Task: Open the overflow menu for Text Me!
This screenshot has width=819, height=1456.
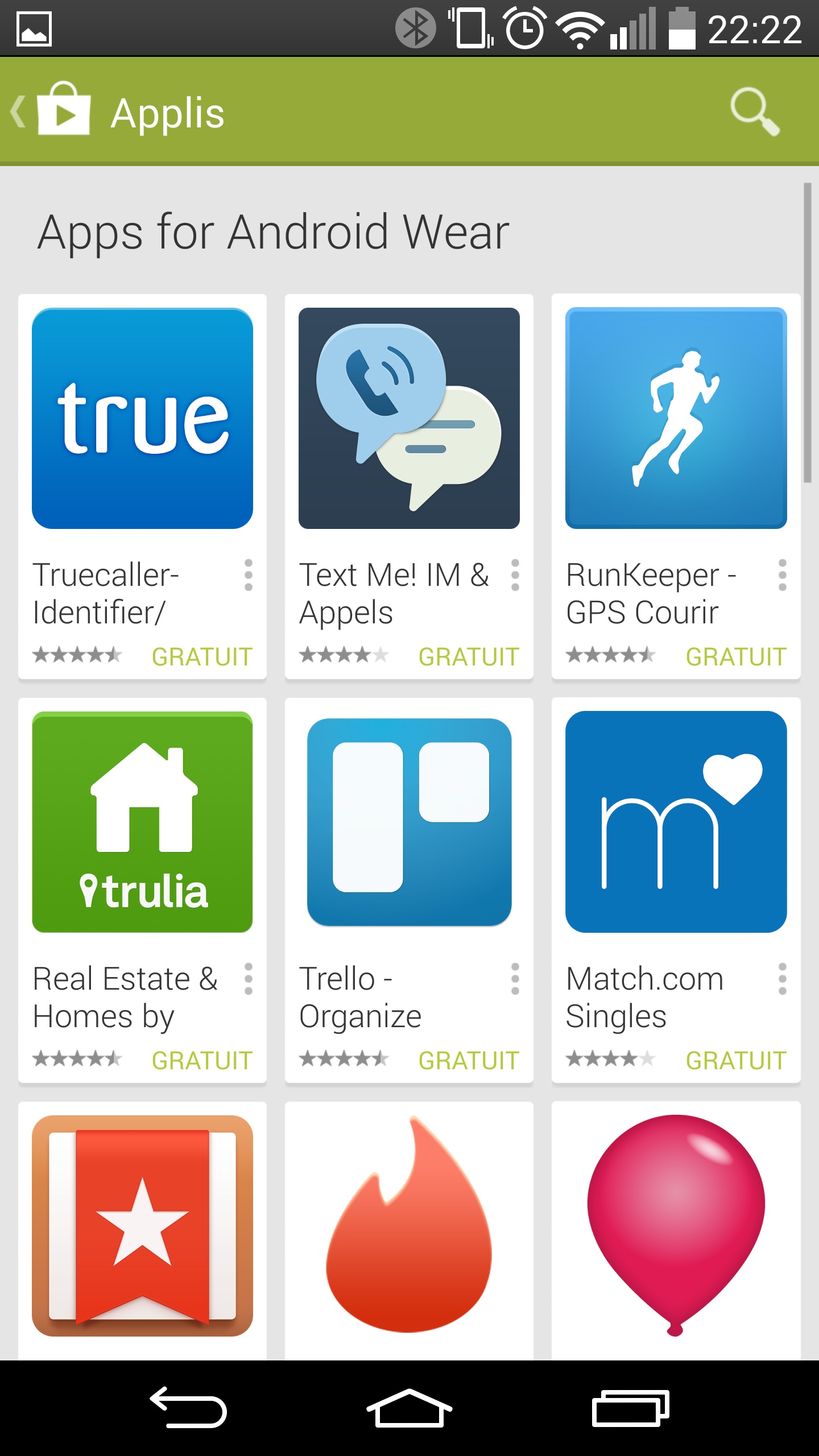Action: click(x=515, y=575)
